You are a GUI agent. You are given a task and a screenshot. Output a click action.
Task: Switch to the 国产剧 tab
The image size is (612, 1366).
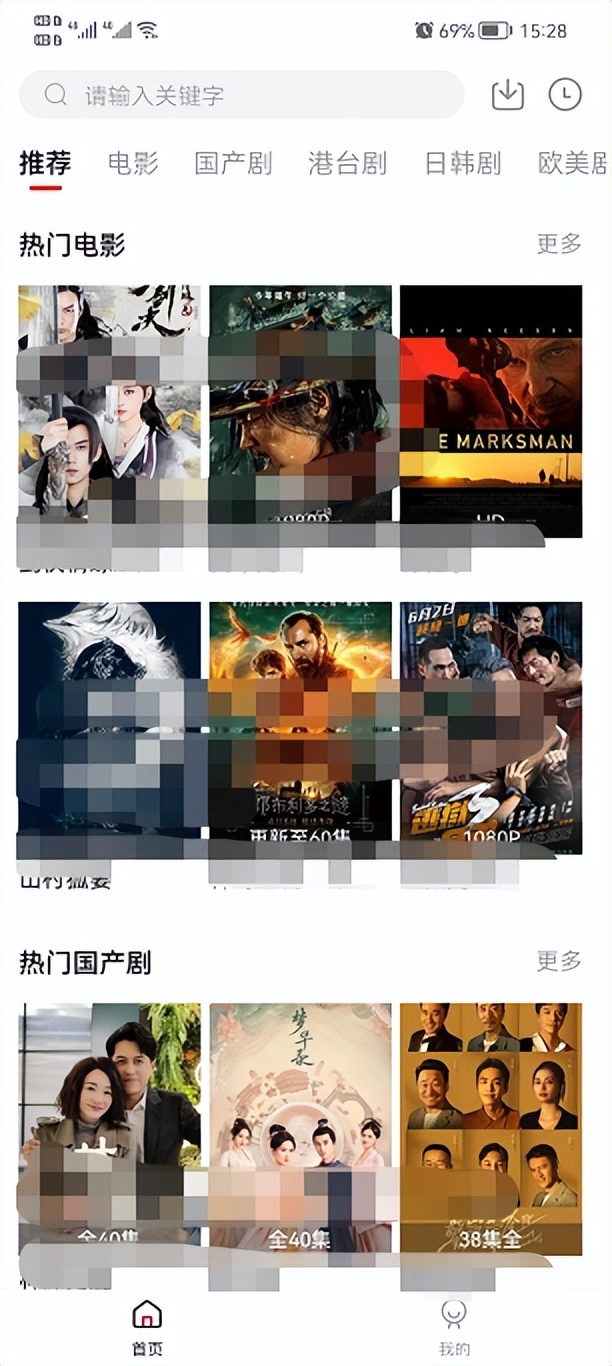233,163
